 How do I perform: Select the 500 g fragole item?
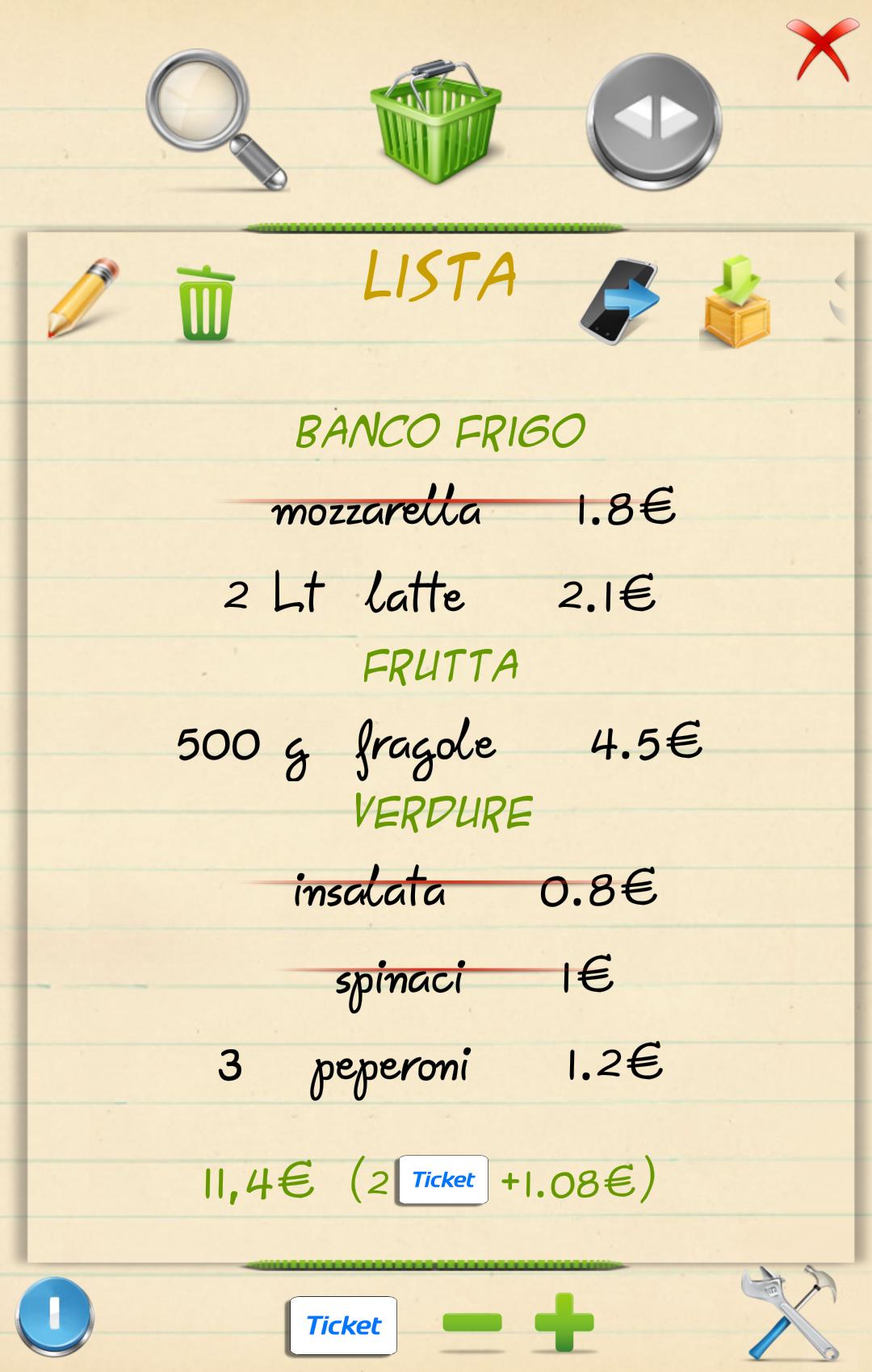pyautogui.click(x=440, y=744)
